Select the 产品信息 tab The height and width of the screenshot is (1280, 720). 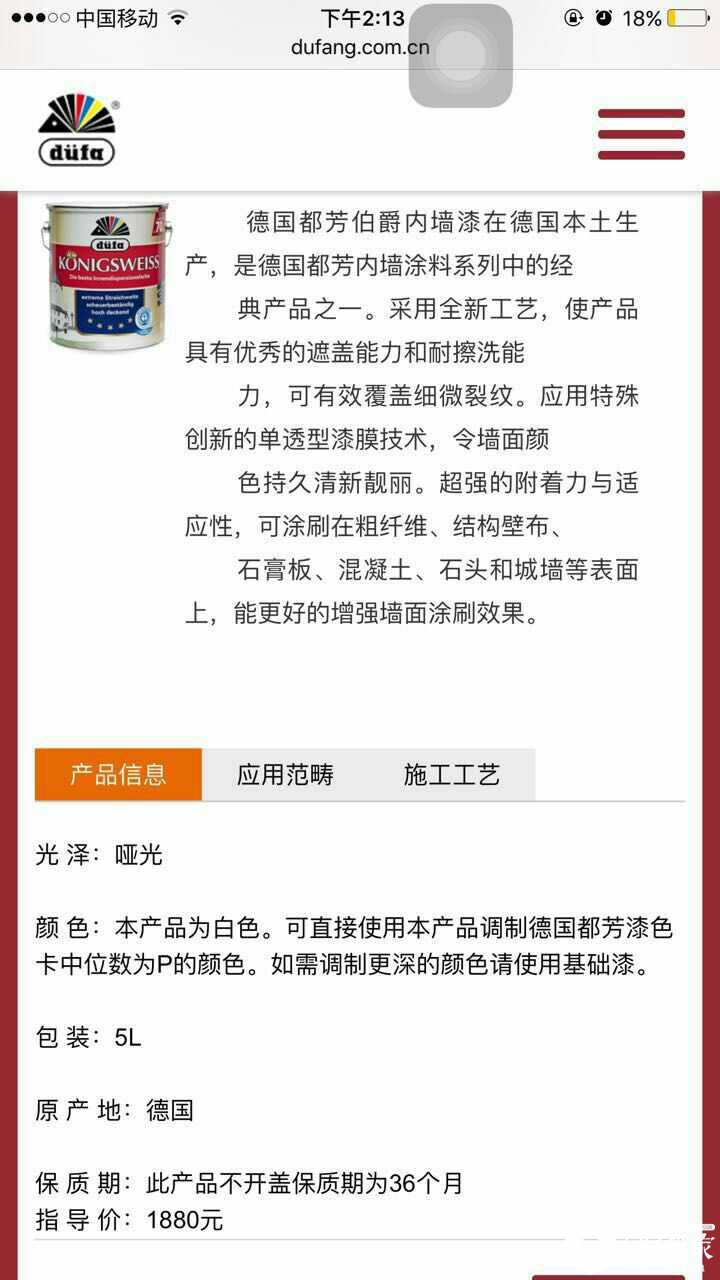point(118,775)
